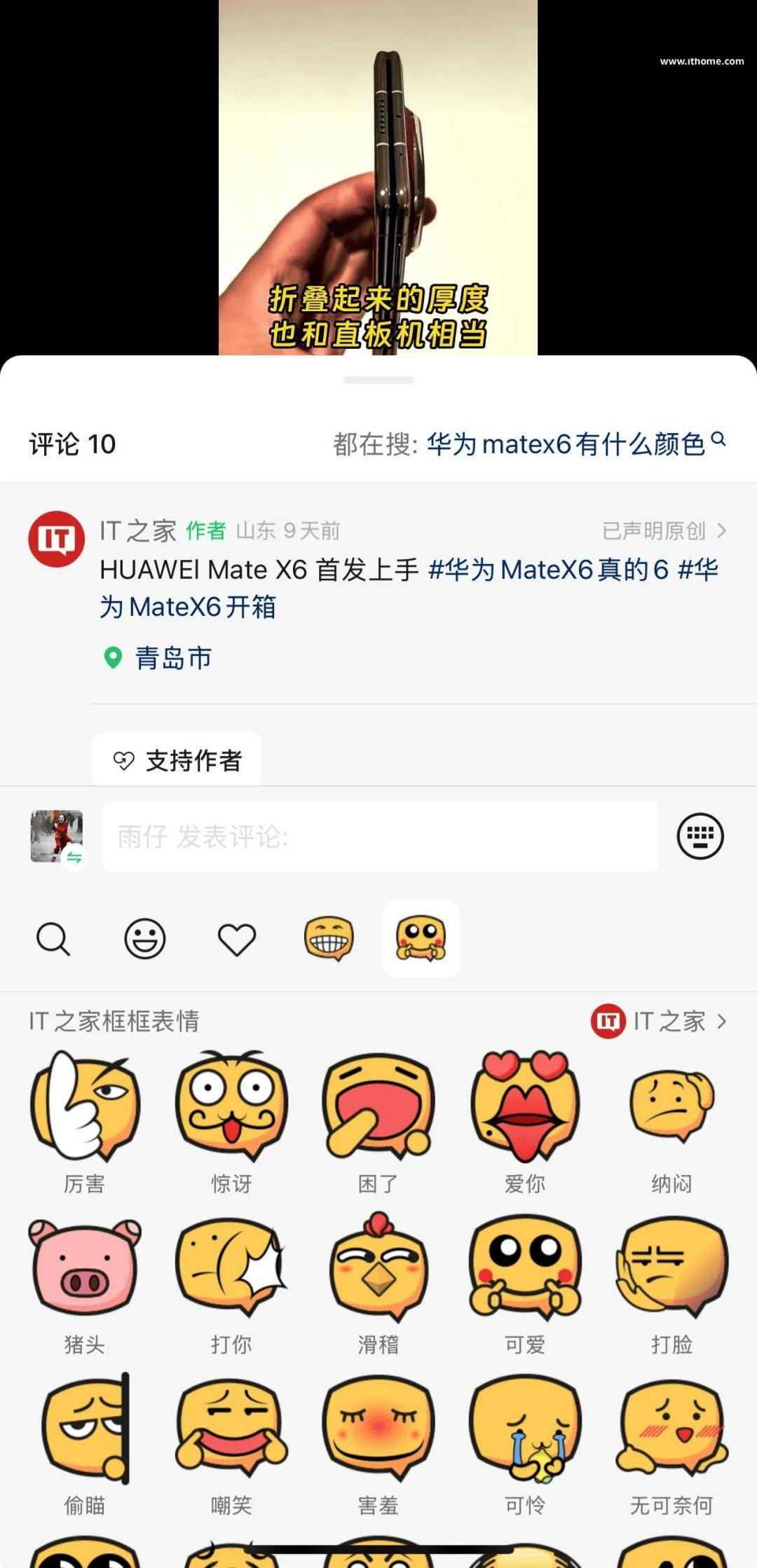Open the #华为MateX6真的6 hashtag
The image size is (757, 1568).
tap(548, 570)
